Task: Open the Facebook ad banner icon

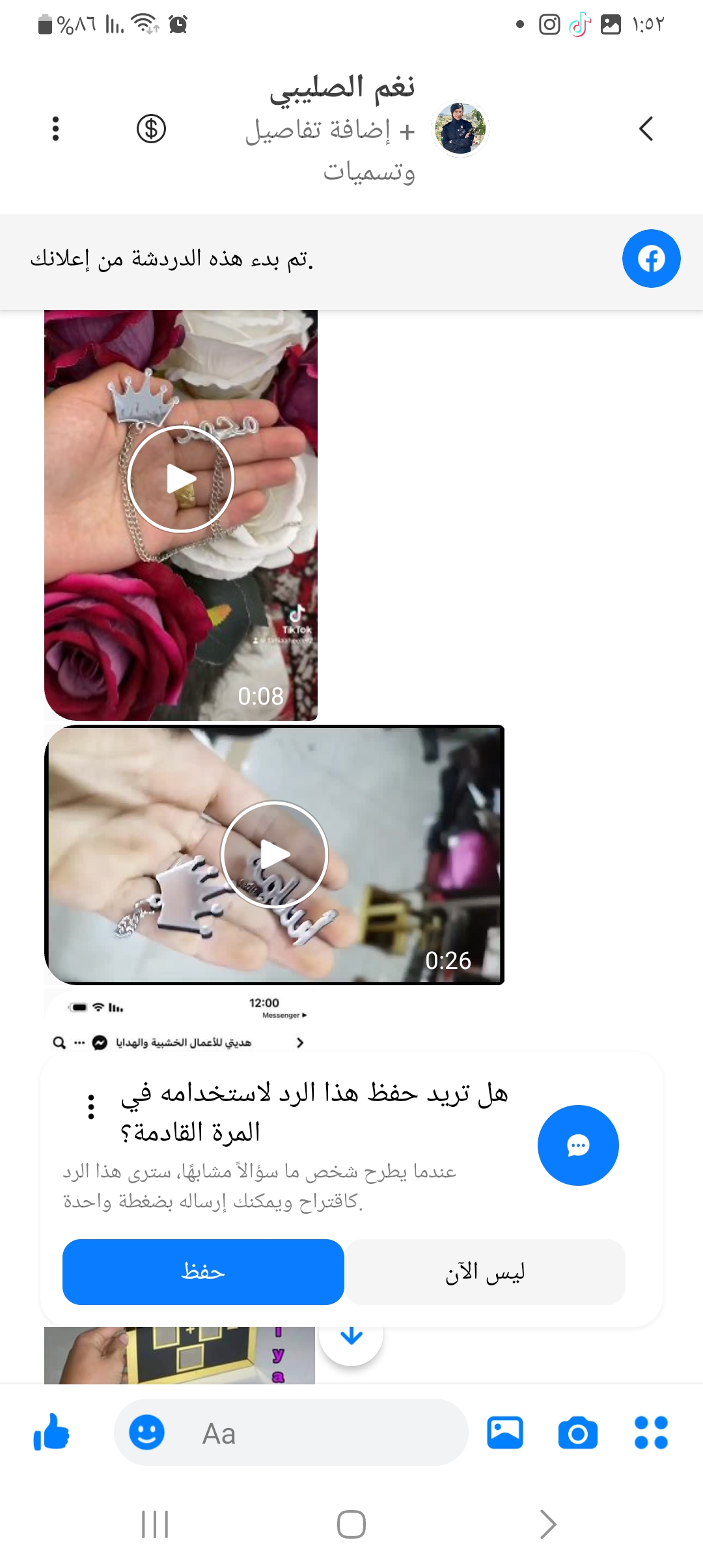Action: click(651, 259)
